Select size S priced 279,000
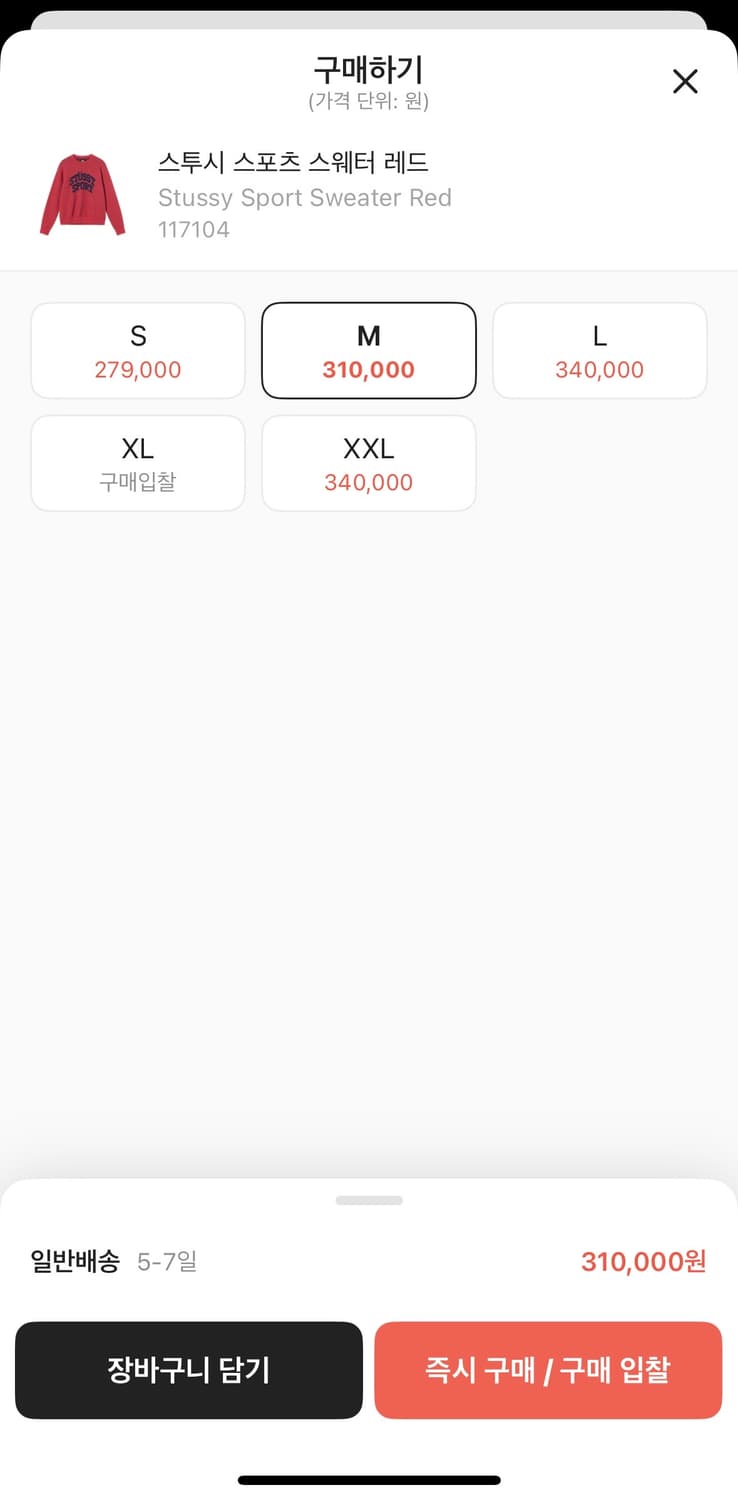Viewport: 738px width, 1500px height. pos(137,350)
